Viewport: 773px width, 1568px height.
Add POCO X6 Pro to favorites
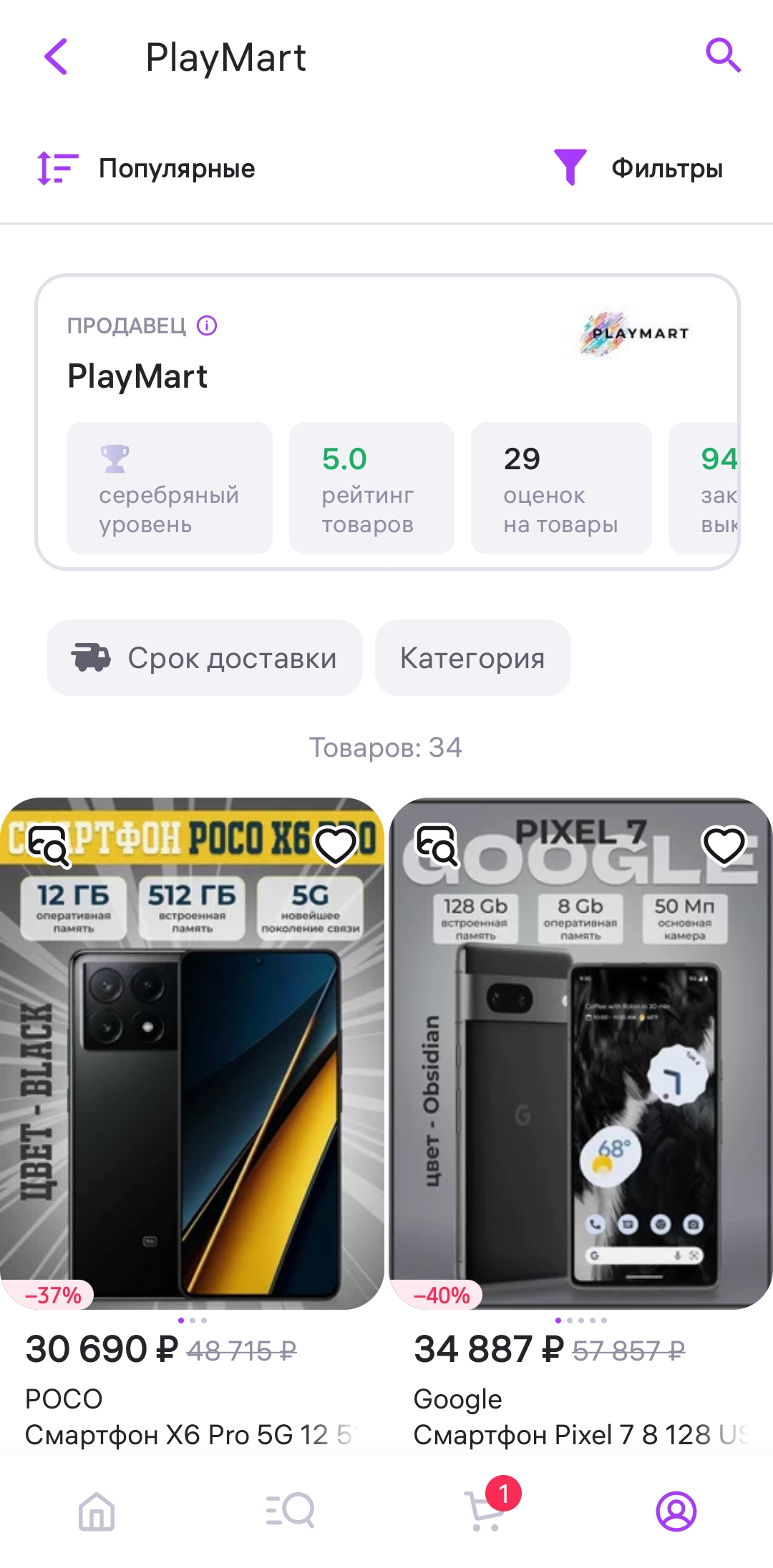point(336,846)
